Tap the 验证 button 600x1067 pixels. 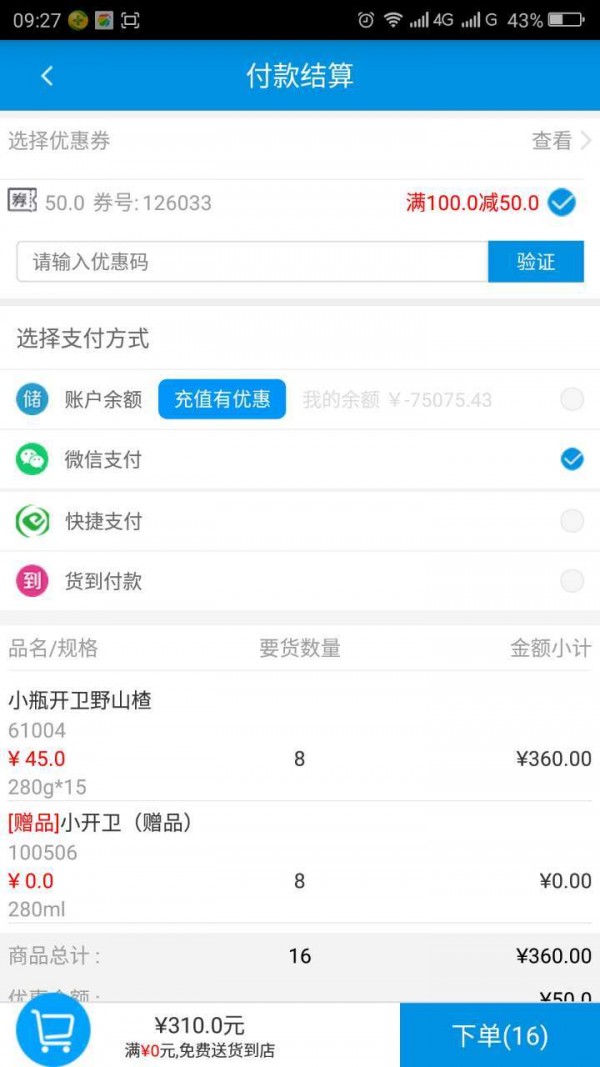click(536, 262)
